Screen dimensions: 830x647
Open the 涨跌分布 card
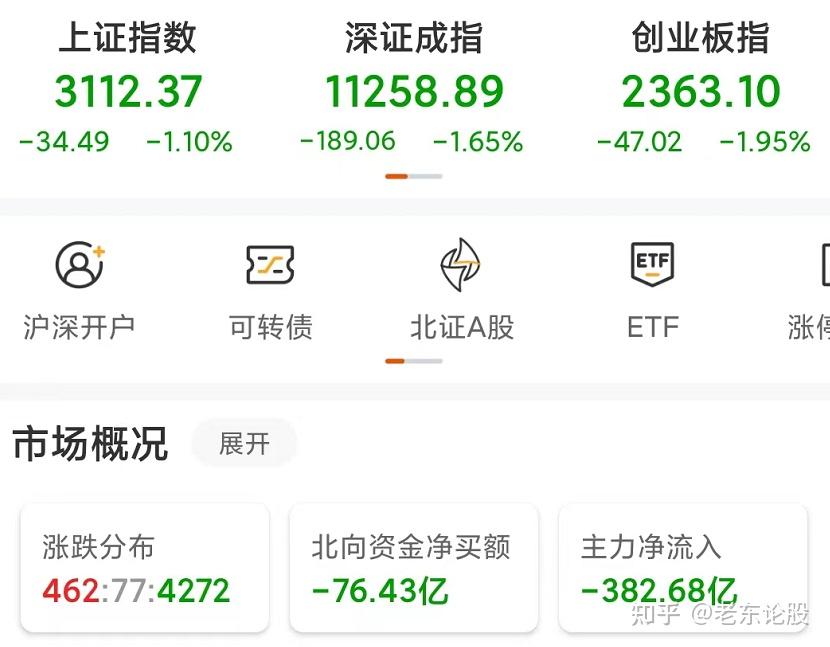[x=144, y=568]
